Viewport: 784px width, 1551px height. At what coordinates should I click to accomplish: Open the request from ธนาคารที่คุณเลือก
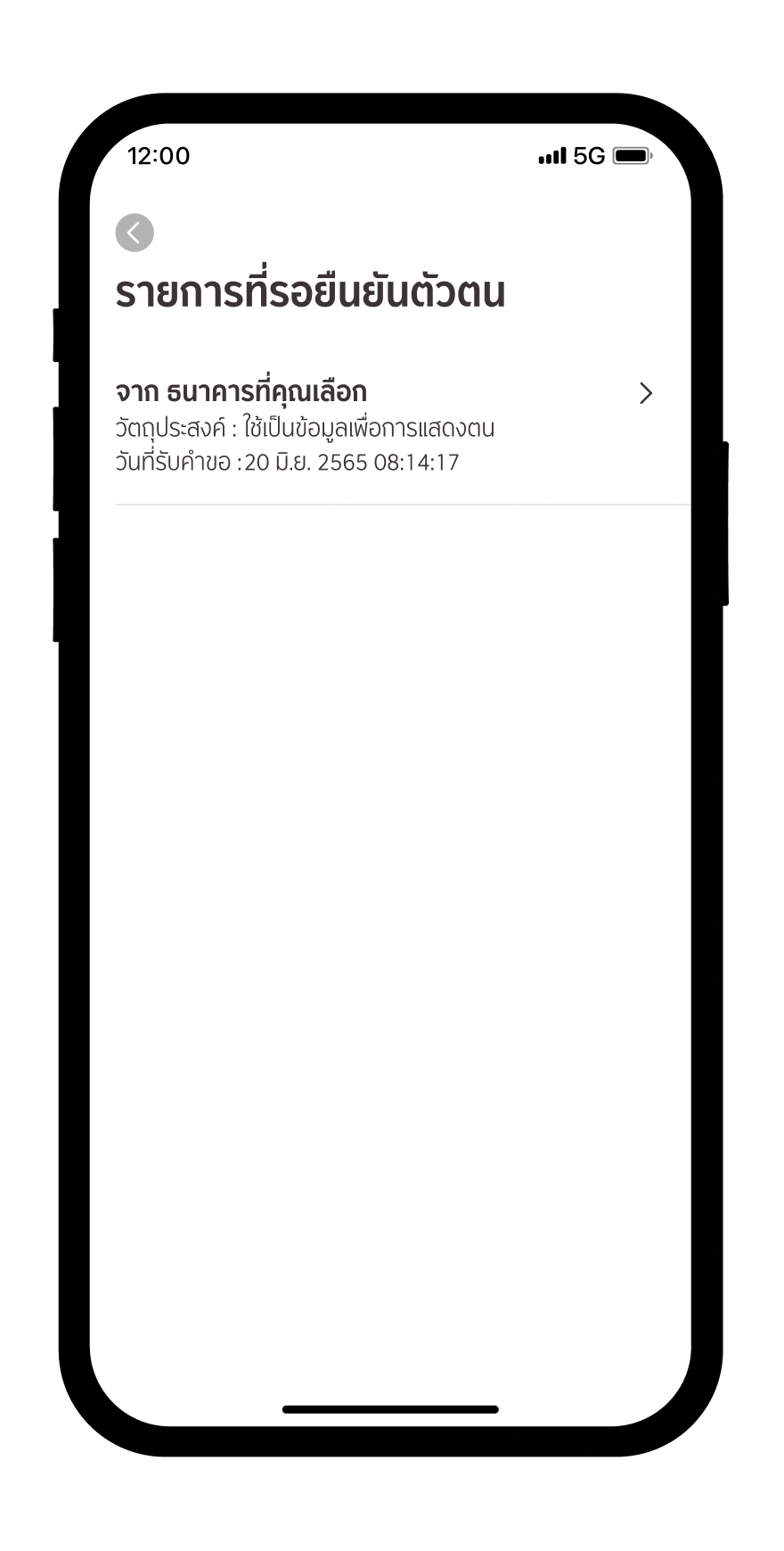[383, 426]
